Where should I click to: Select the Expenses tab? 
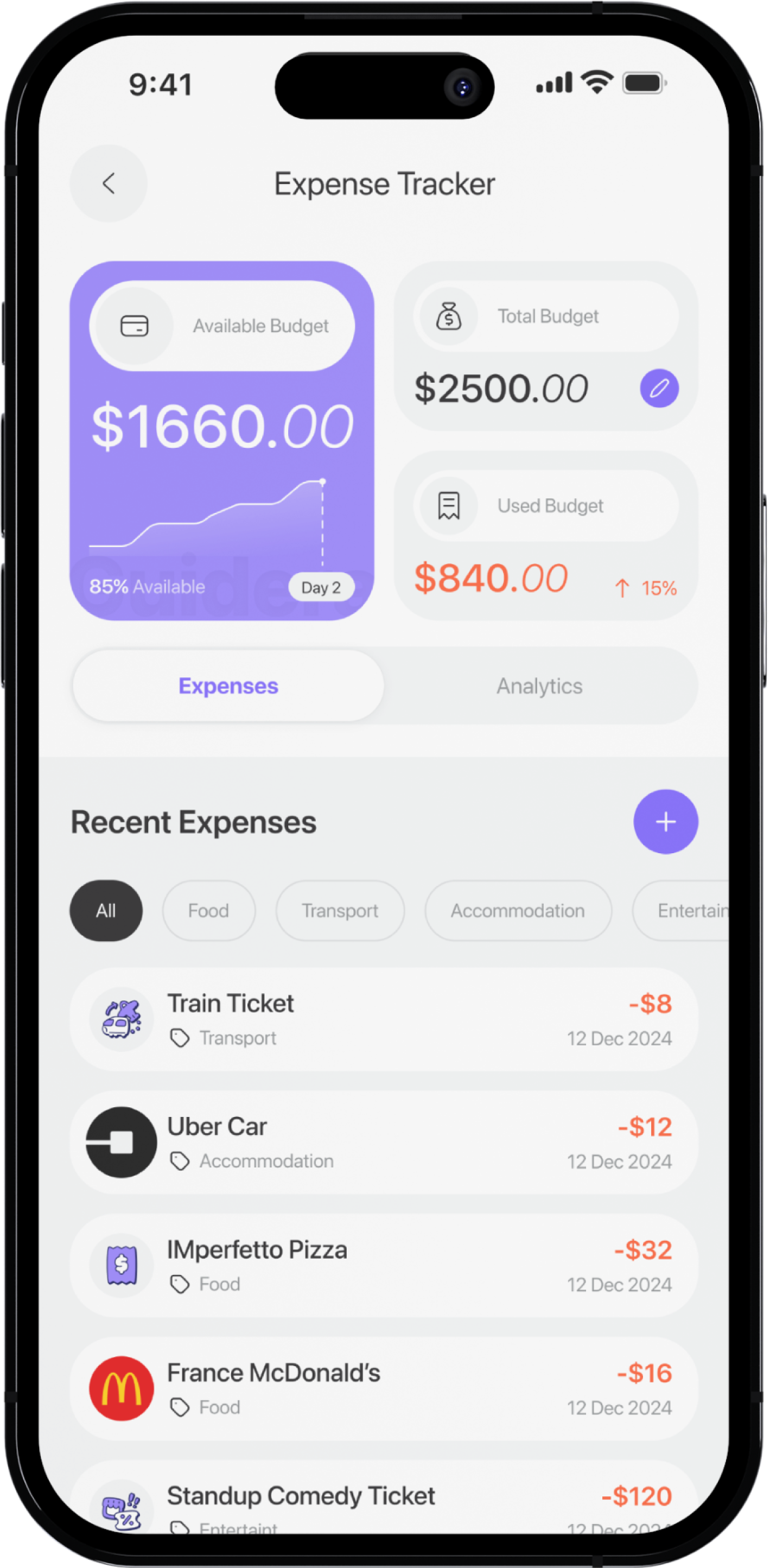[228, 686]
